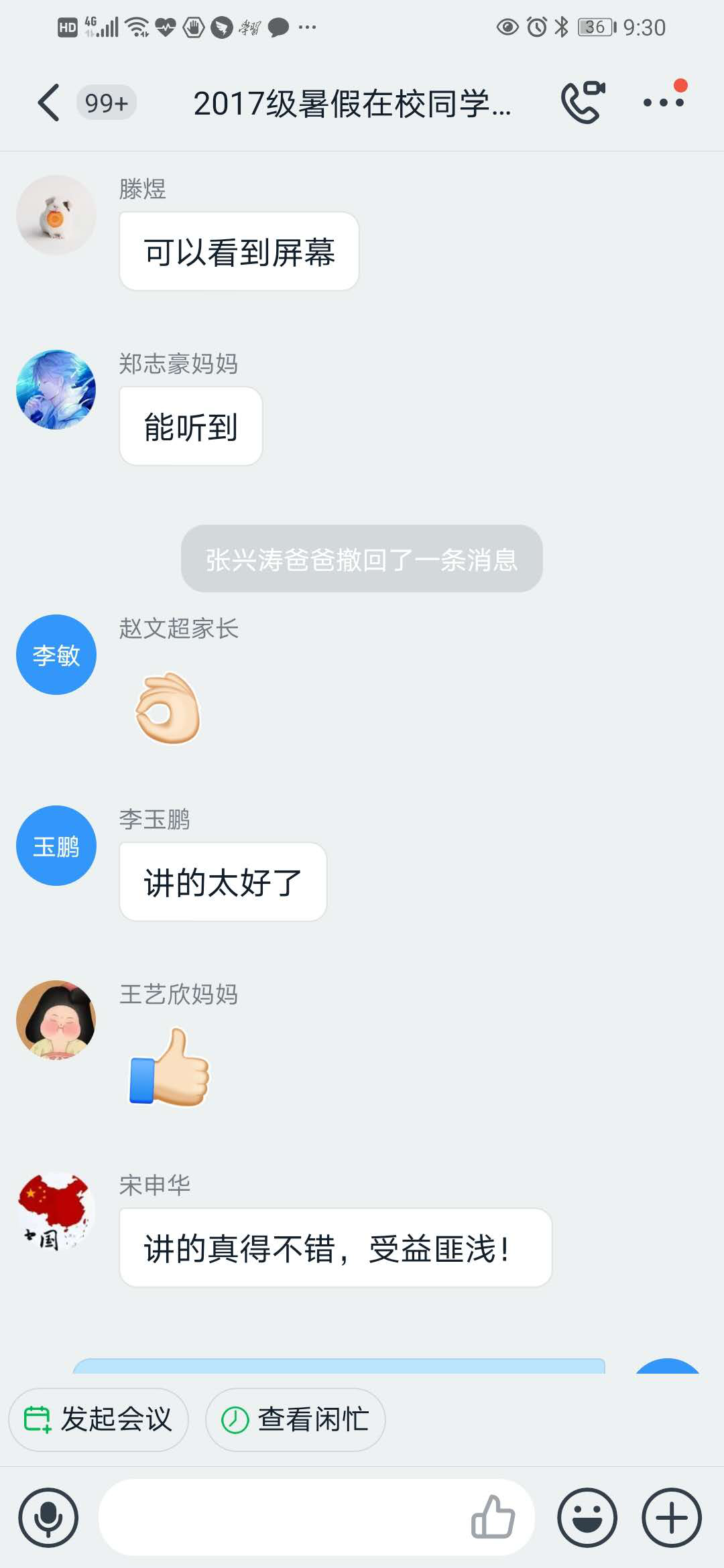Open 郑志豪妈妈's avatar profile

[x=56, y=389]
